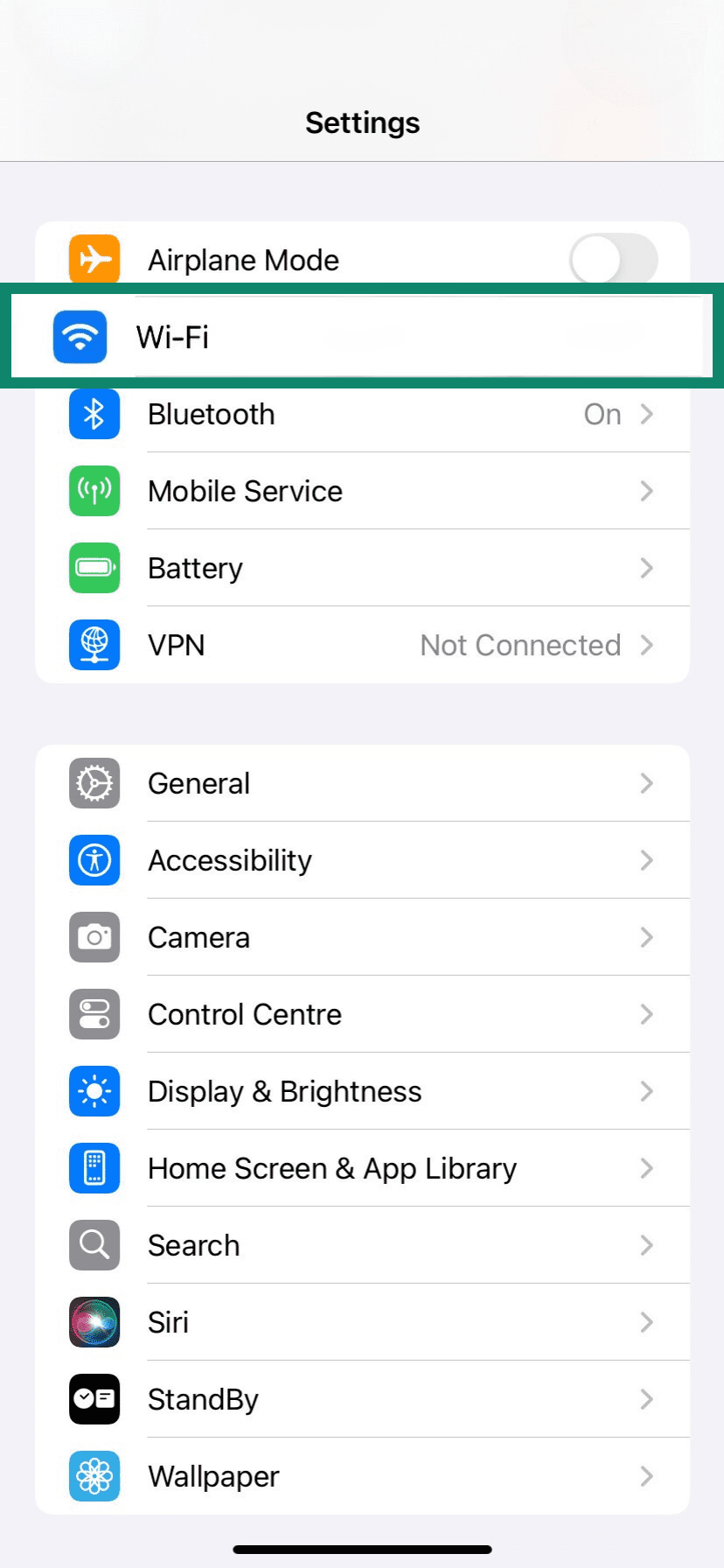Open the Mobile Service antenna icon
724x1568 pixels.
tap(94, 491)
